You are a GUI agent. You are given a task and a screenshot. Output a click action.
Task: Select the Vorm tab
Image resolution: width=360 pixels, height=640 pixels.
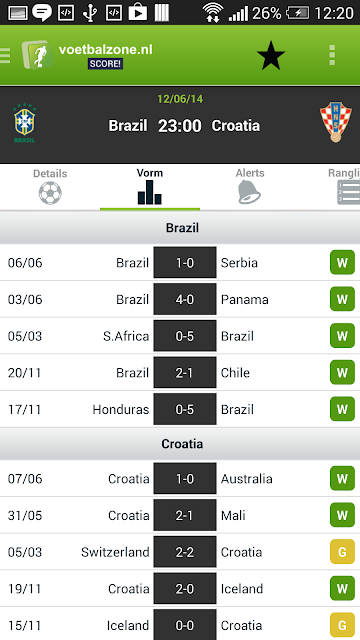150,187
